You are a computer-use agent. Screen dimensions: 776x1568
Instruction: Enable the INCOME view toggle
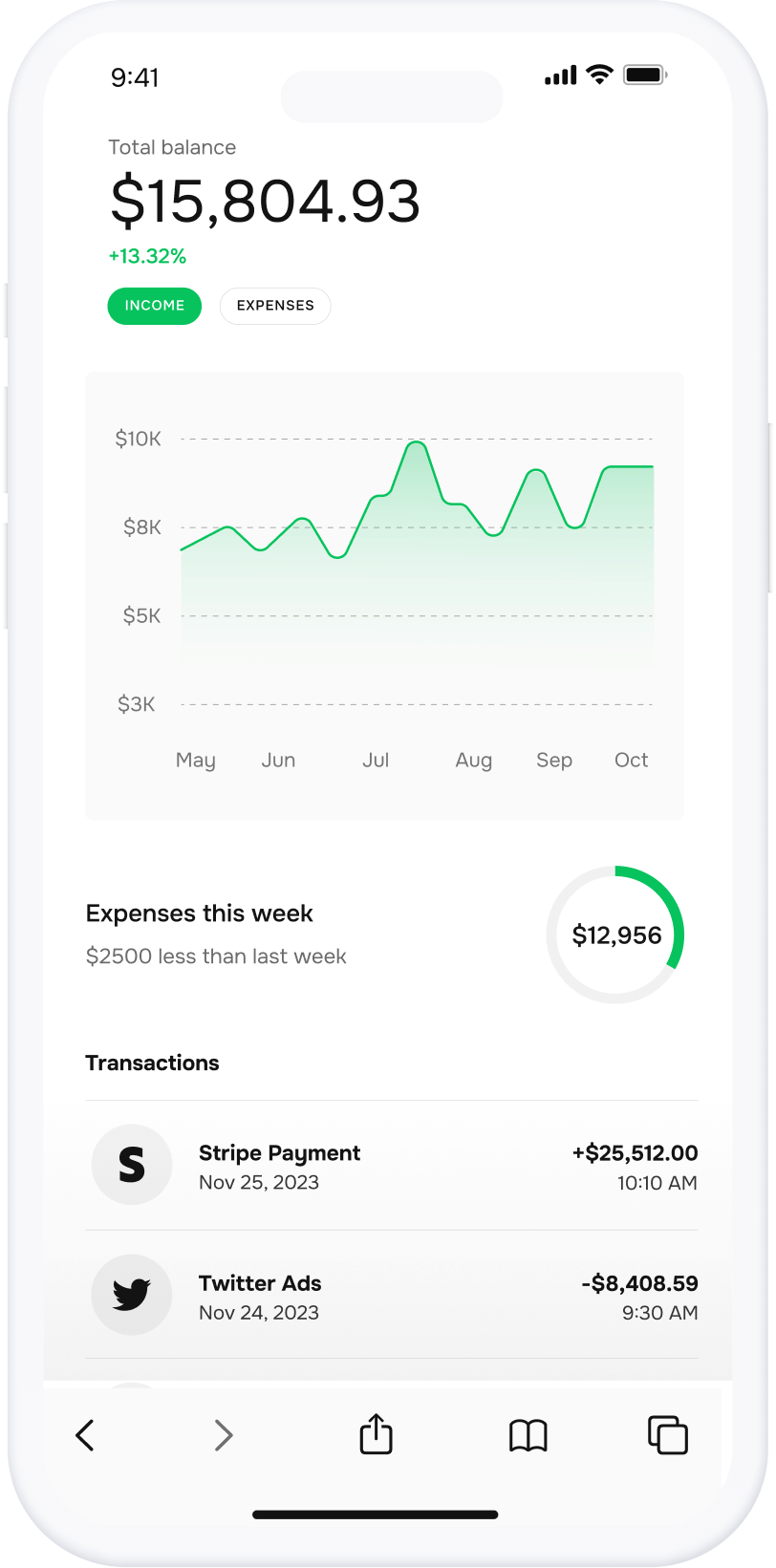coord(154,305)
